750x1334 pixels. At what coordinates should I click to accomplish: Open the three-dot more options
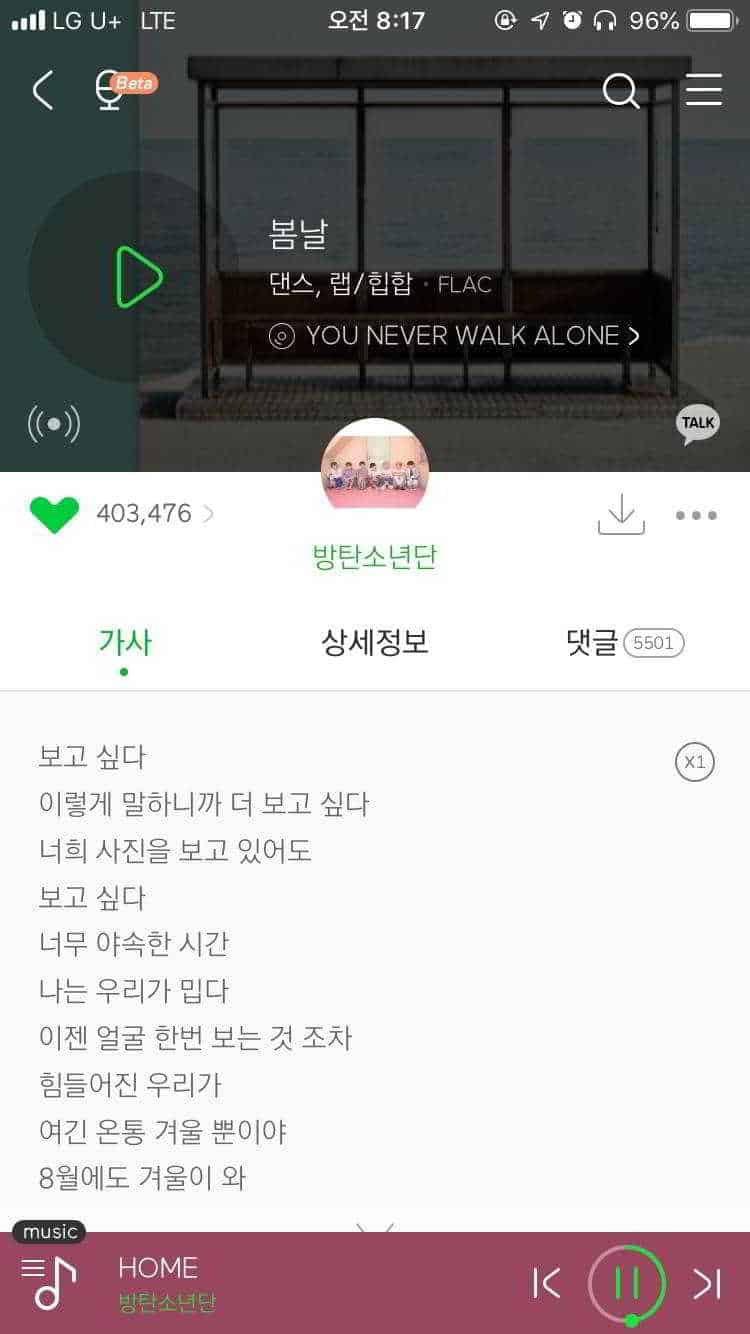(x=696, y=515)
